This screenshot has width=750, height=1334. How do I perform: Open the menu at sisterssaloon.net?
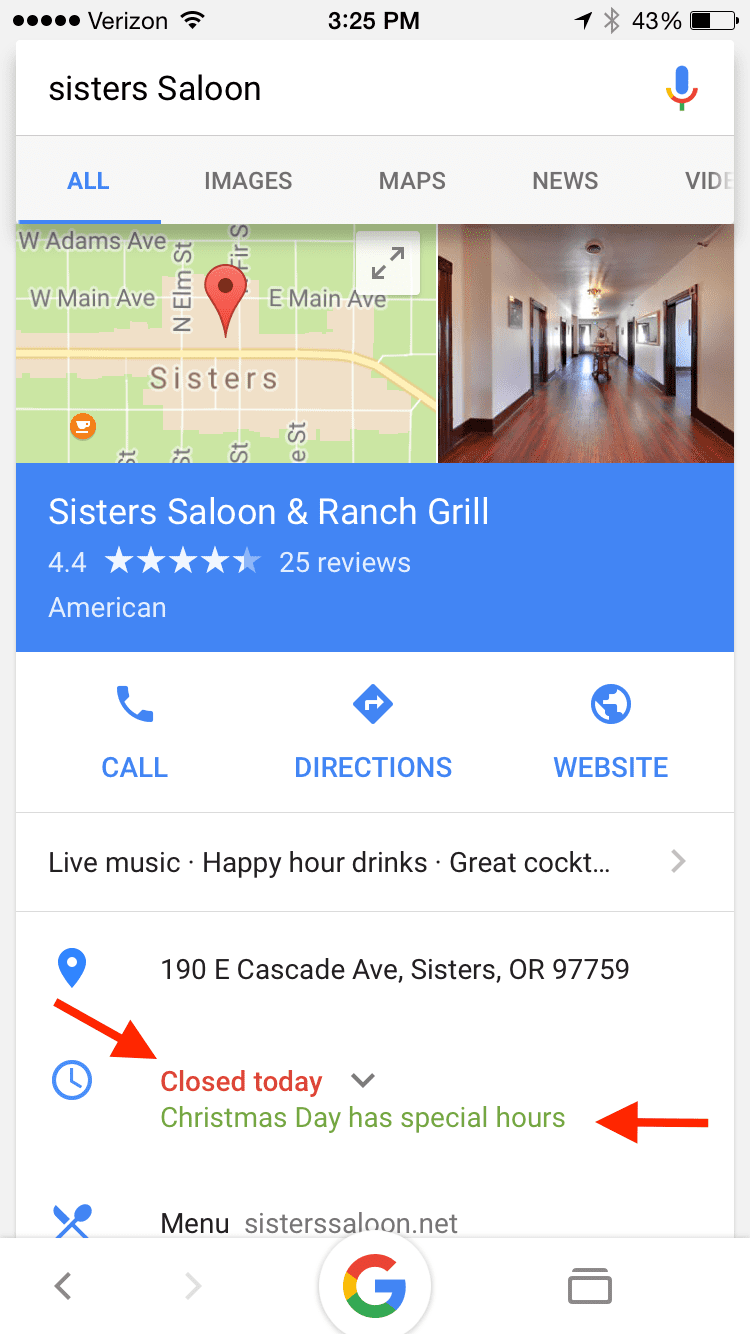(x=310, y=1222)
